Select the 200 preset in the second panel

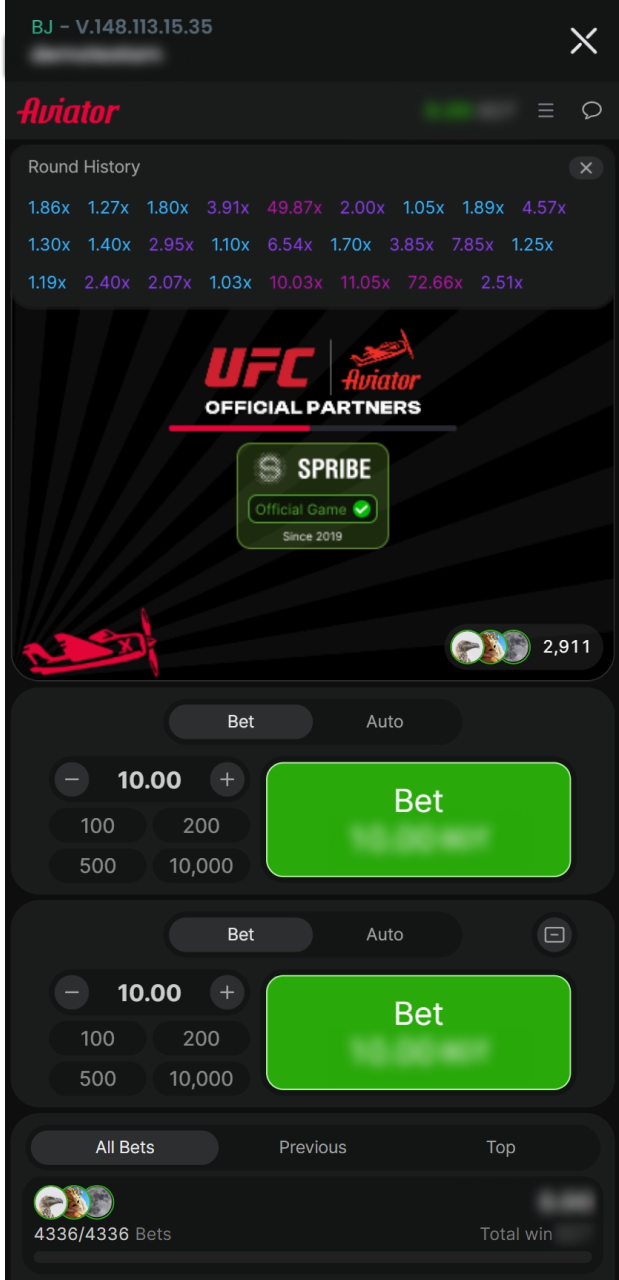[201, 1039]
